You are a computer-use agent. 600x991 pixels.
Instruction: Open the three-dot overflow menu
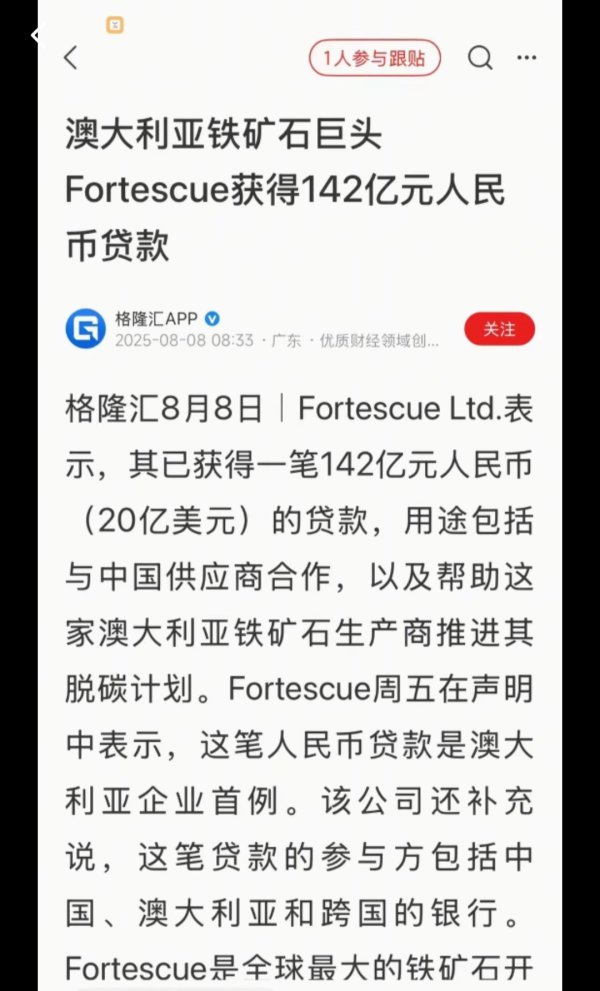527,59
